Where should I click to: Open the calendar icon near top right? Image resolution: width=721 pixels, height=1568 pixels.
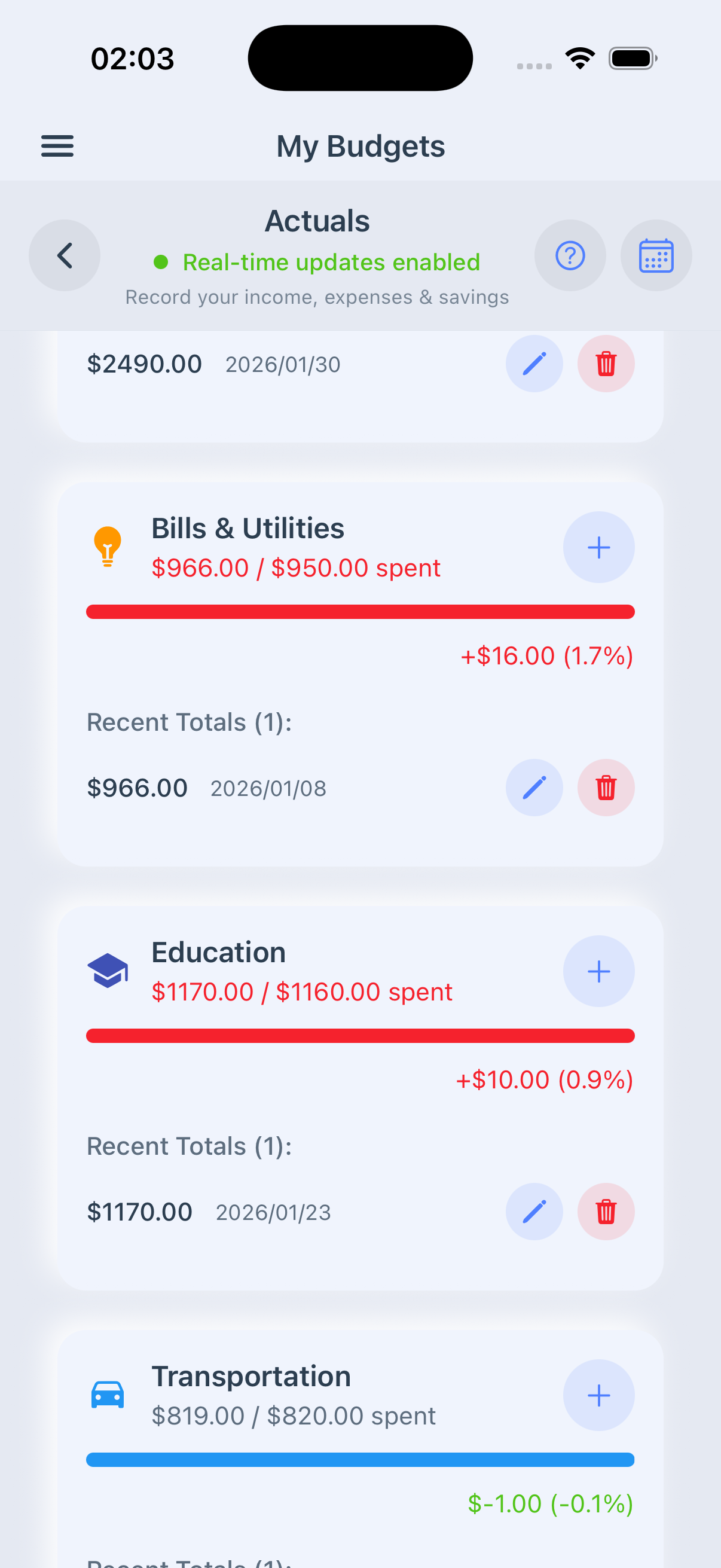(656, 255)
